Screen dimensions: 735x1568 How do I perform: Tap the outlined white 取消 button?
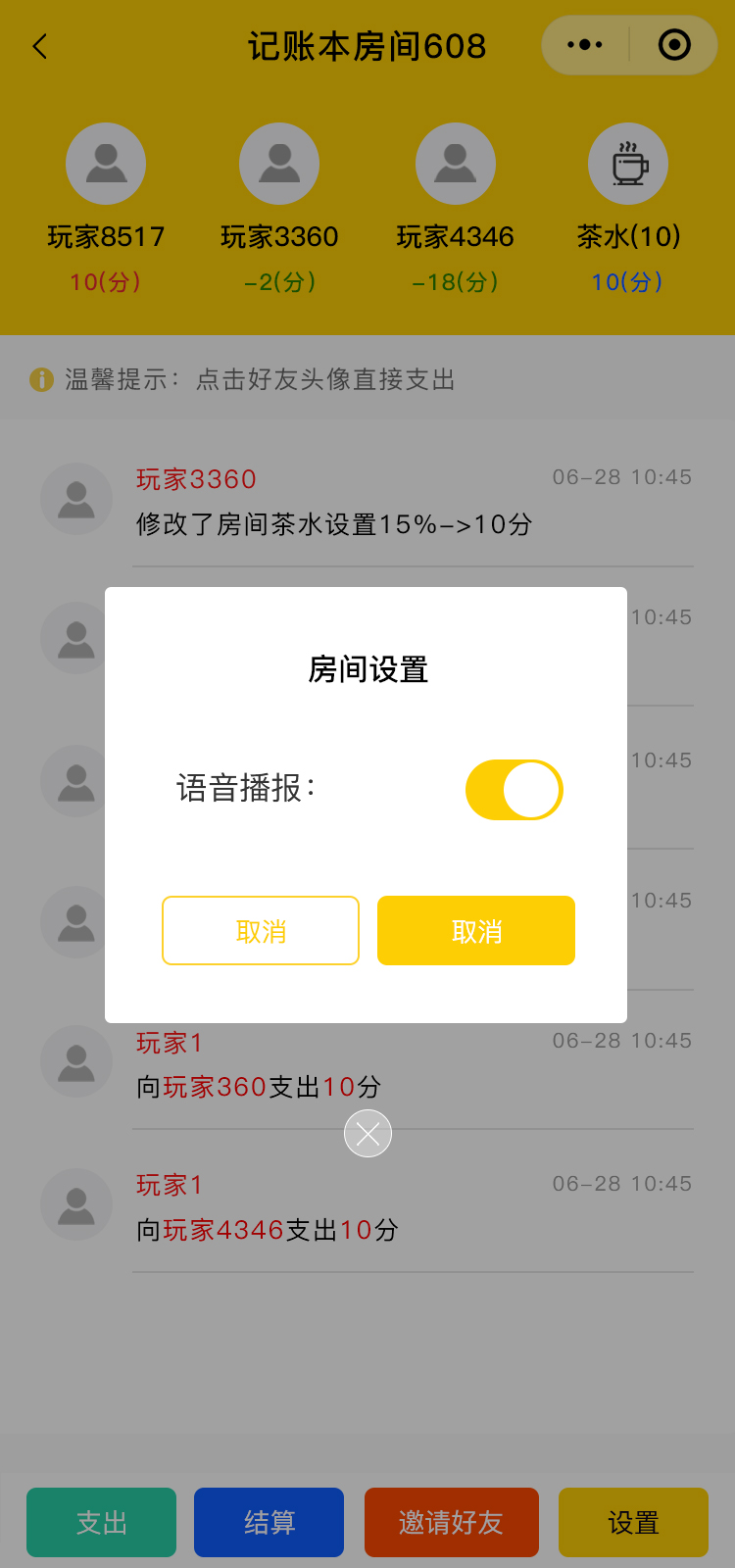click(261, 930)
